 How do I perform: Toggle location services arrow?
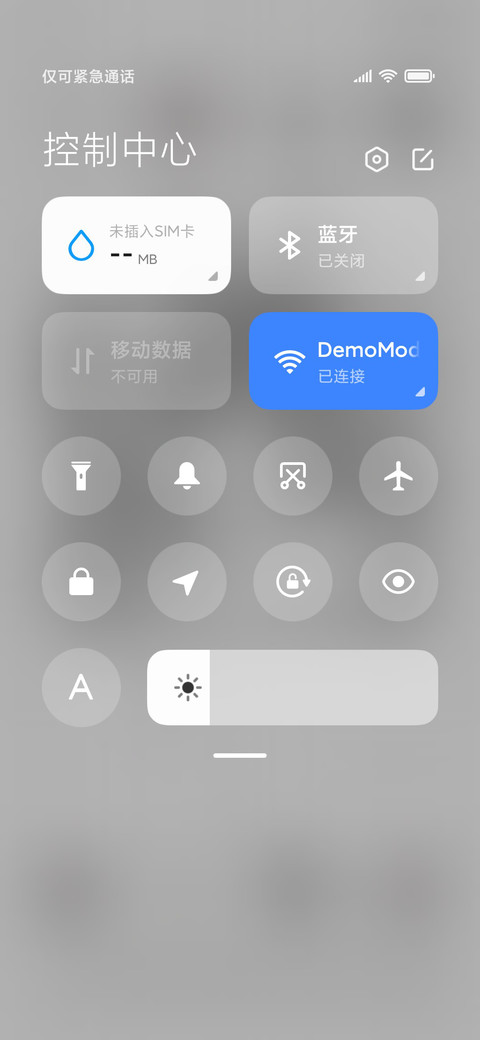tap(187, 582)
